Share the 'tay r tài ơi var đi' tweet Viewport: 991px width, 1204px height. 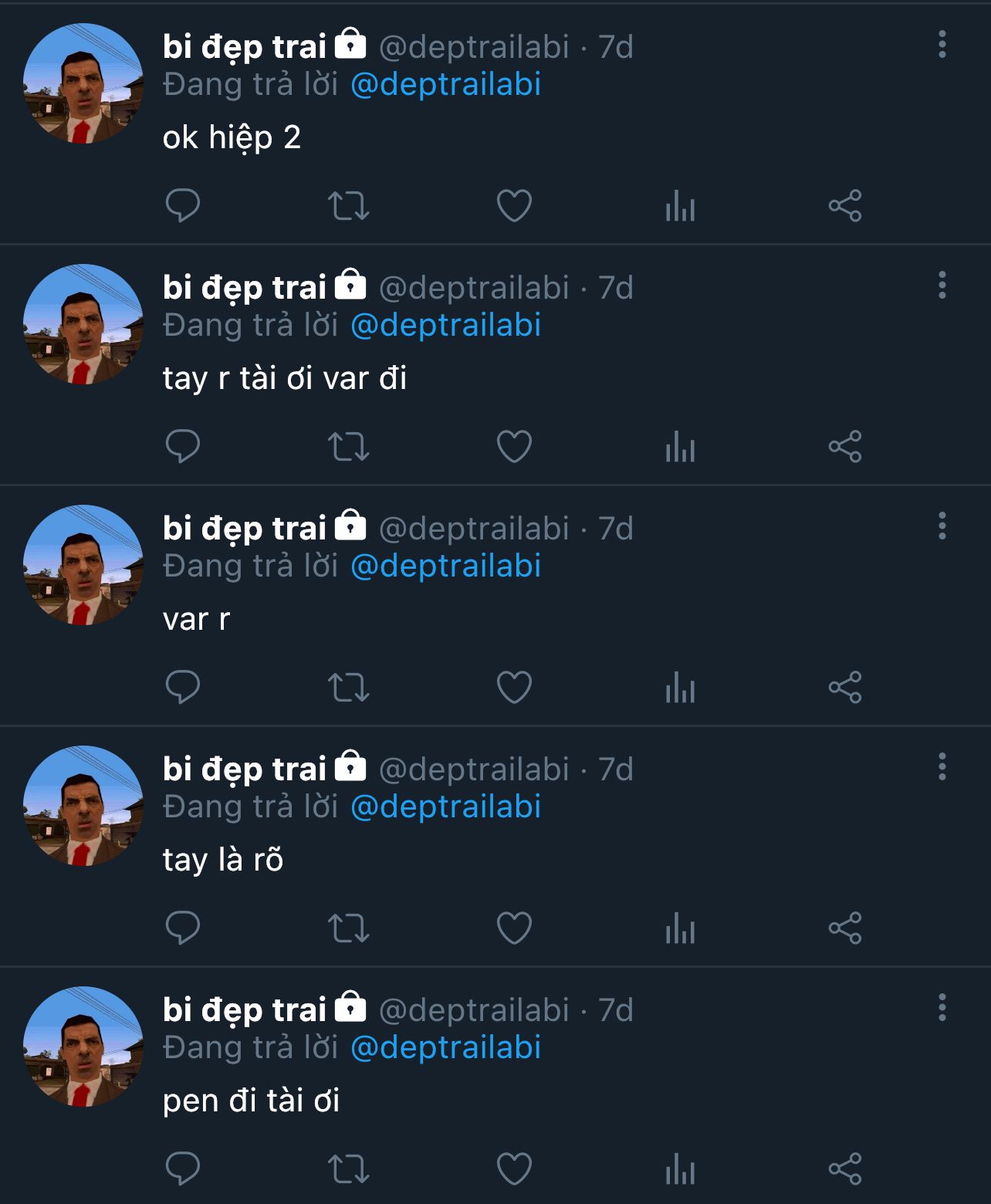tap(844, 447)
